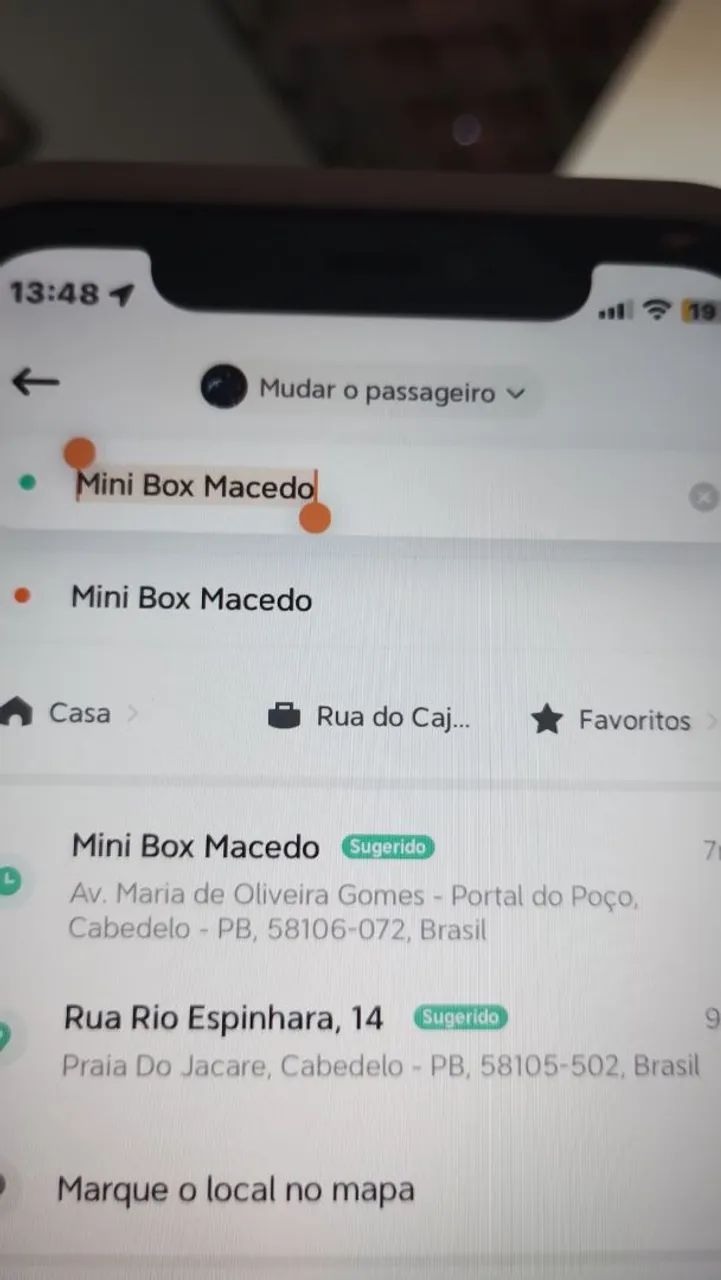Image resolution: width=721 pixels, height=1280 pixels.
Task: Tap the passenger avatar picture
Action: [x=222, y=388]
